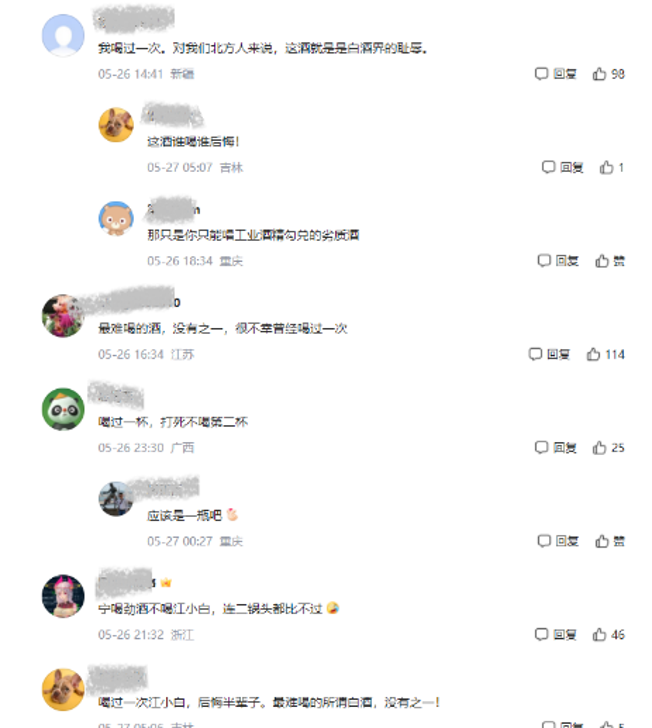Like the comment with 25 likes
This screenshot has height=728, width=652.
click(x=608, y=447)
